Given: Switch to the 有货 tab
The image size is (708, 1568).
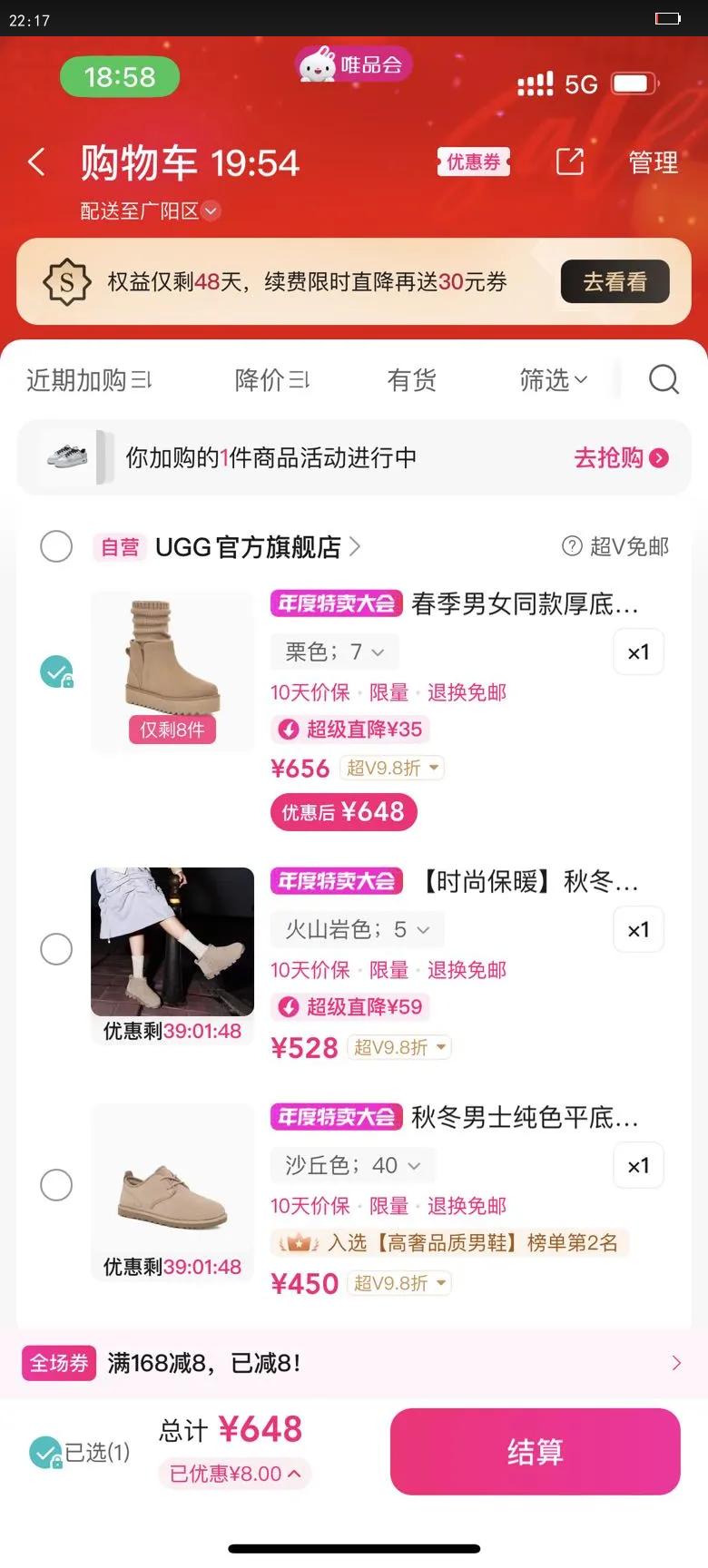Looking at the screenshot, I should [x=413, y=379].
